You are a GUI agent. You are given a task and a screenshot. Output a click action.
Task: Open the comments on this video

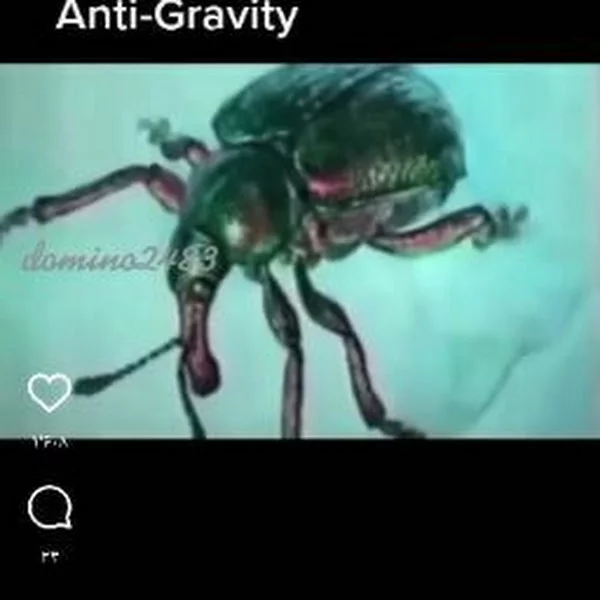click(x=49, y=509)
